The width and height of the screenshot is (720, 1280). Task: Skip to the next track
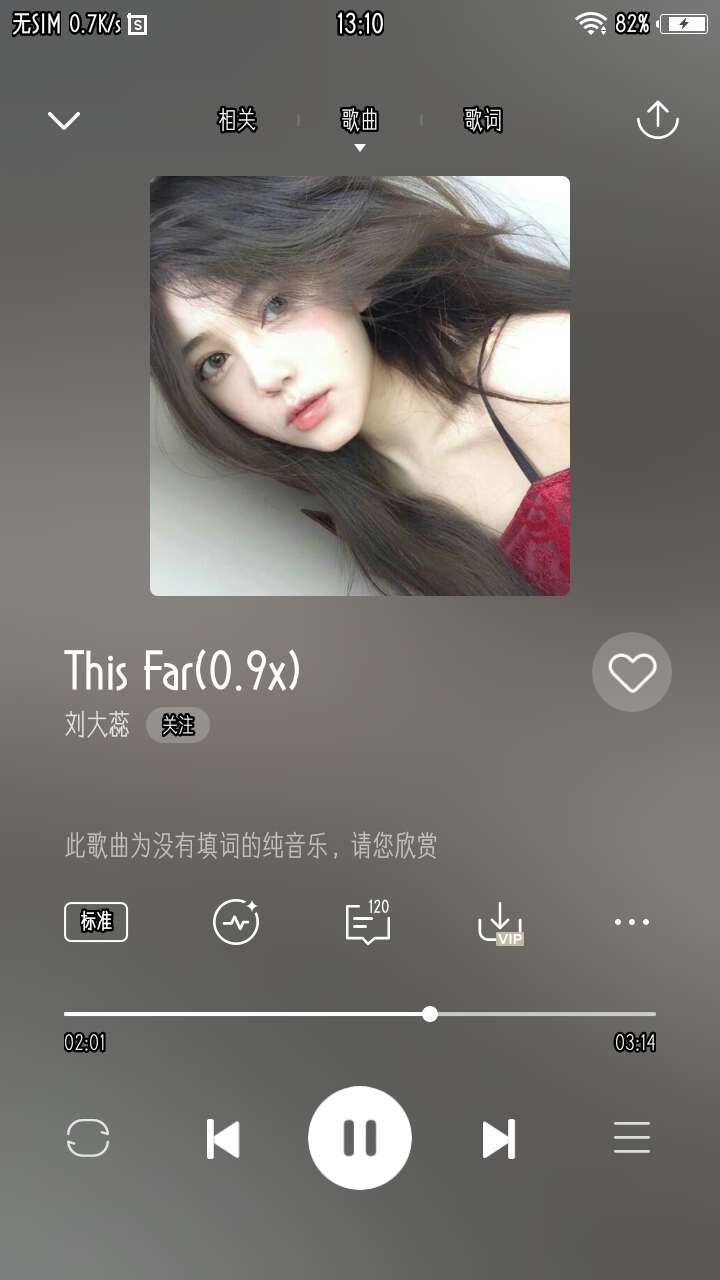(498, 1139)
